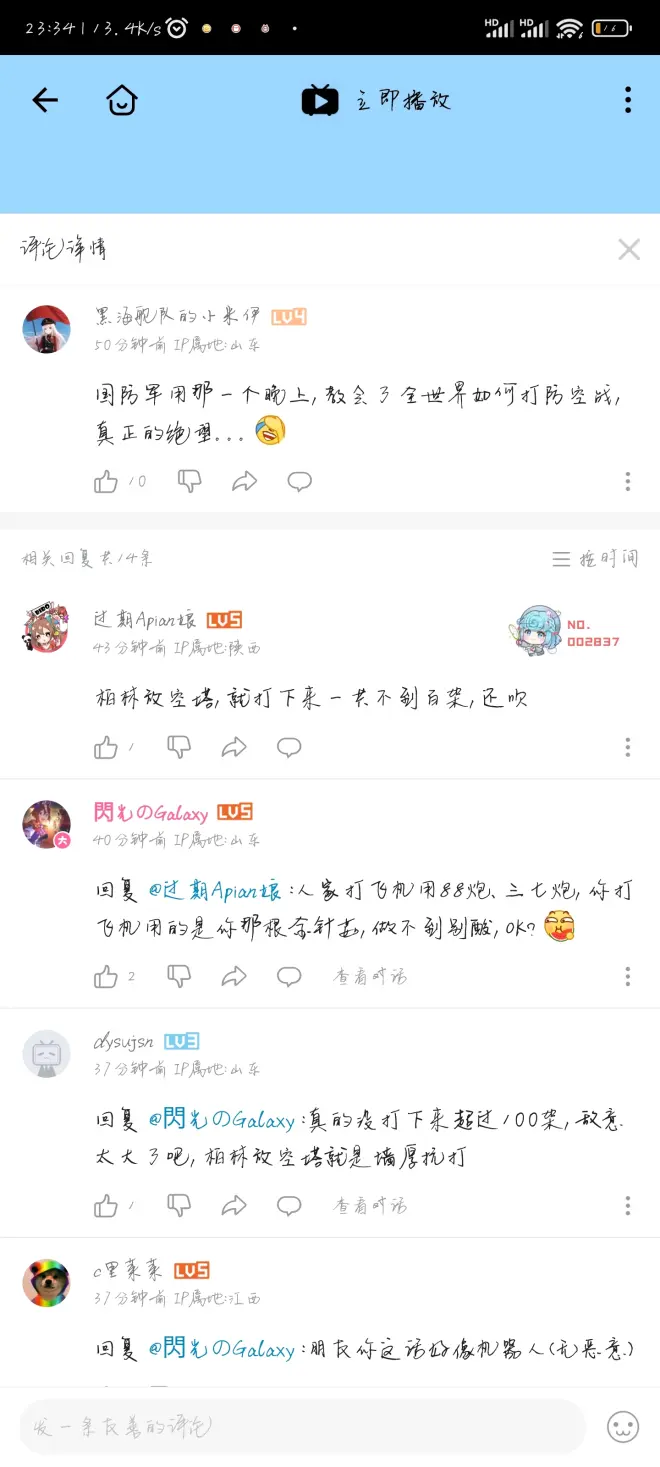Viewport: 660px width, 1467px height.
Task: Share the comment by 黑海舰队的小米伊
Action: click(x=244, y=482)
